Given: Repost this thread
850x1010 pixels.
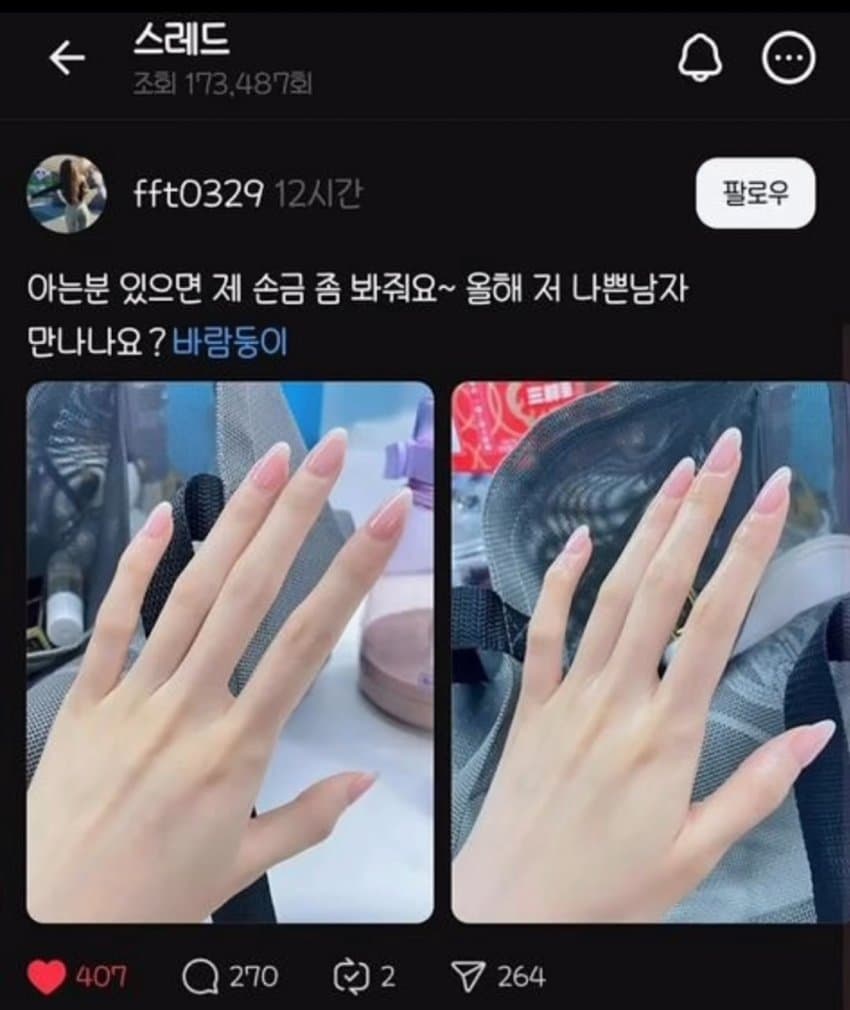Looking at the screenshot, I should 349,976.
